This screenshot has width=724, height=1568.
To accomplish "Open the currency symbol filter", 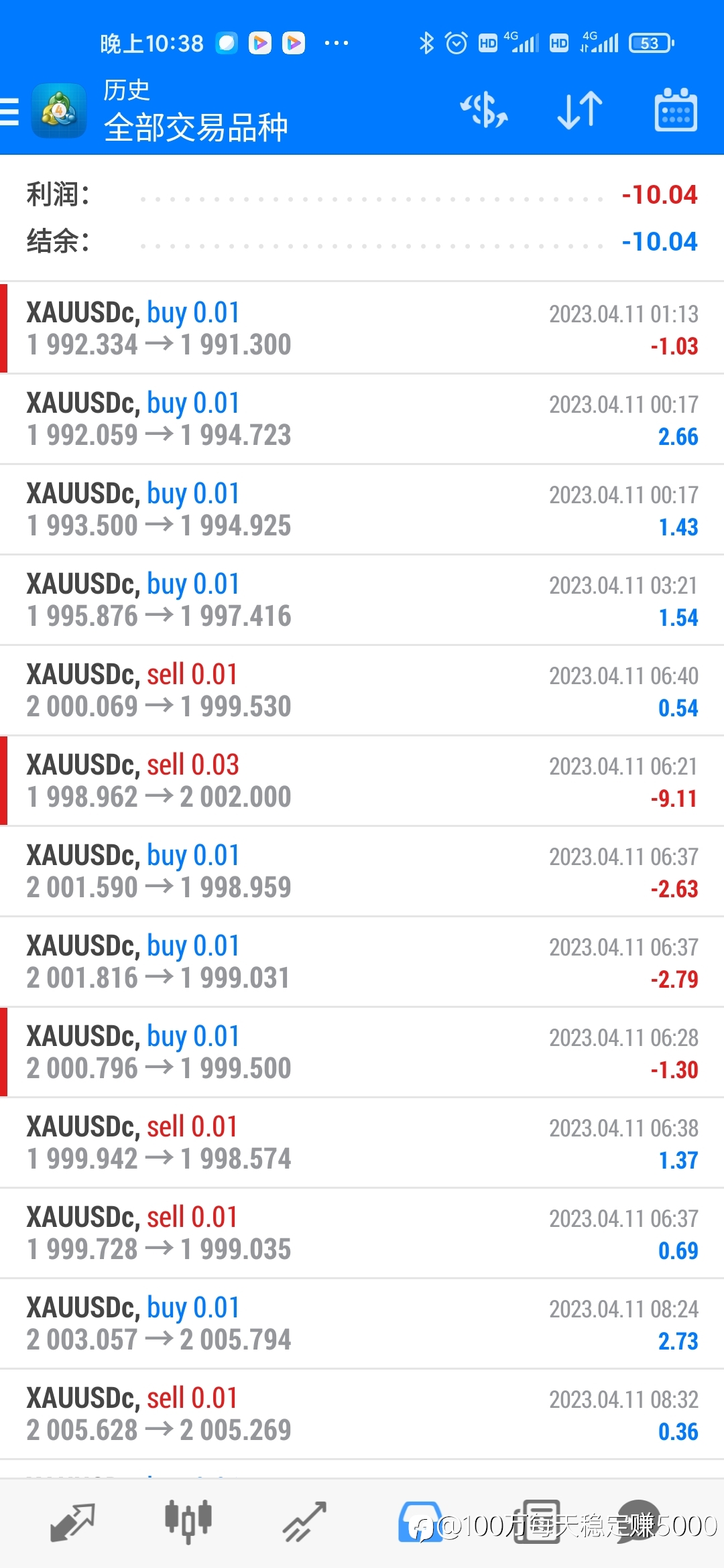I will point(484,110).
